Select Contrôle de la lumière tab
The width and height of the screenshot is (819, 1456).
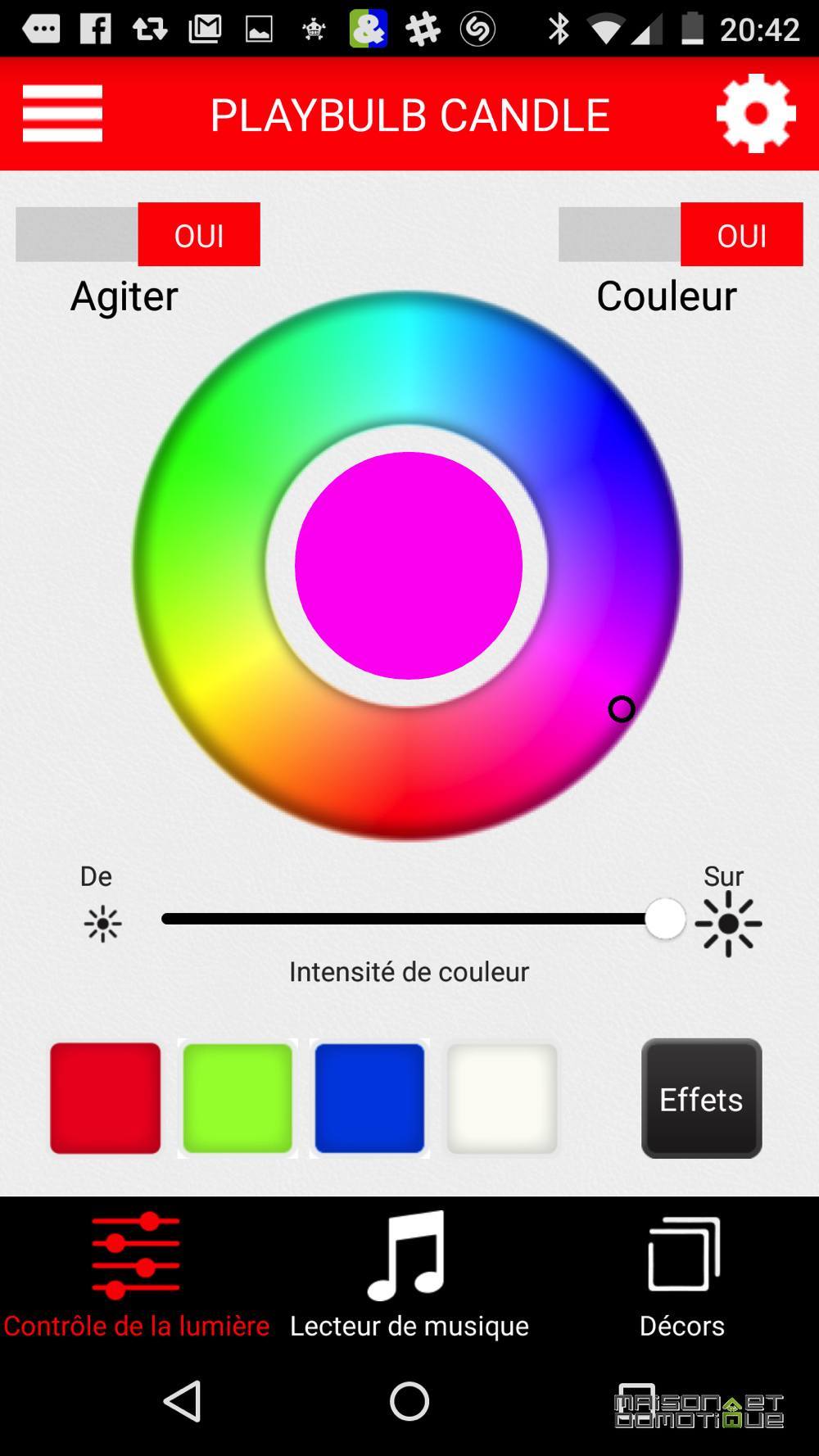tap(136, 1276)
